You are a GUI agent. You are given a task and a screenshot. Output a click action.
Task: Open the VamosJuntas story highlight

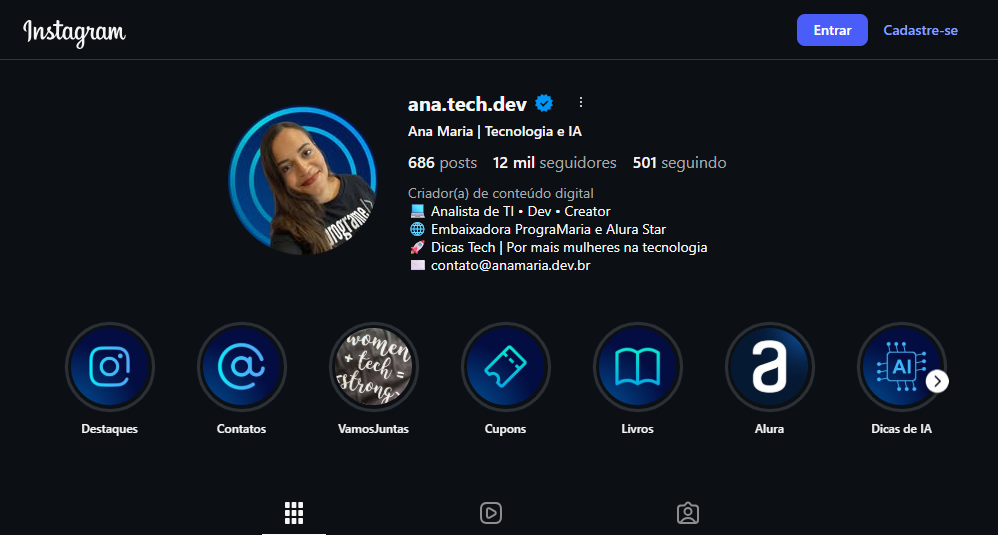pos(374,367)
